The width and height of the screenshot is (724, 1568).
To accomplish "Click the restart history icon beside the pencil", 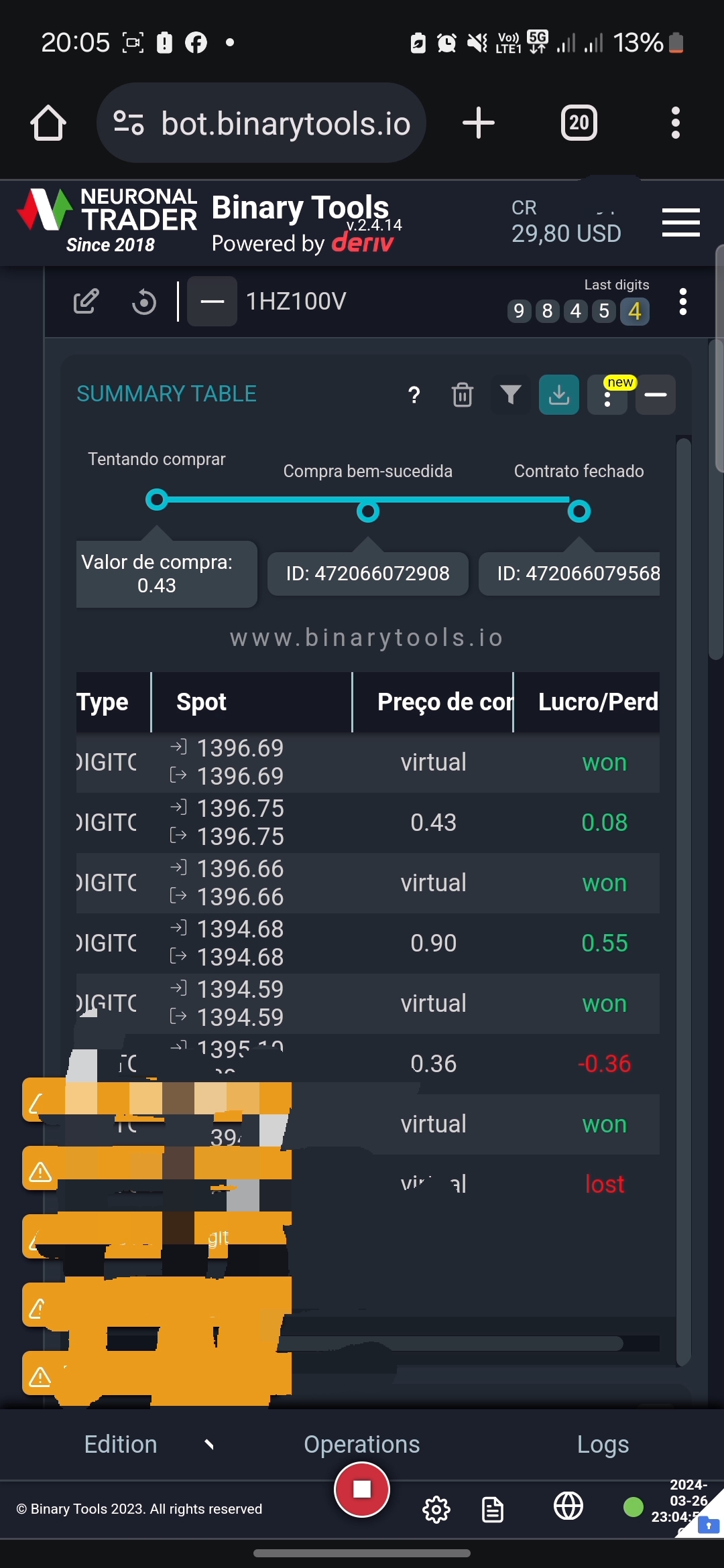I will pos(143,302).
